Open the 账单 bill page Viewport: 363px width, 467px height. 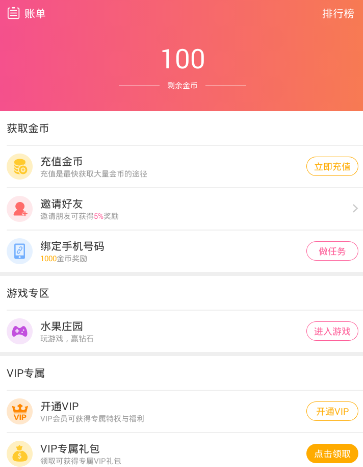coord(26,13)
